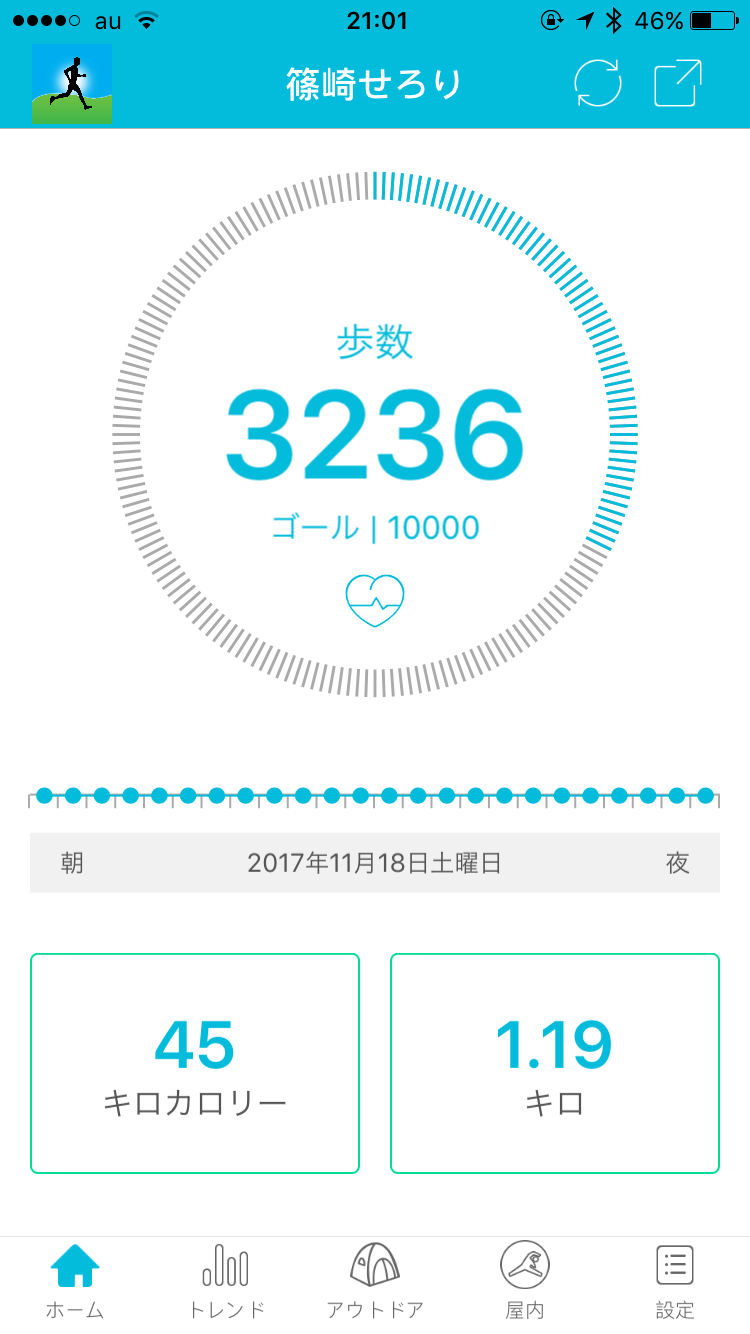Open the キロ distance card
The image size is (750, 1334).
pyautogui.click(x=554, y=1063)
